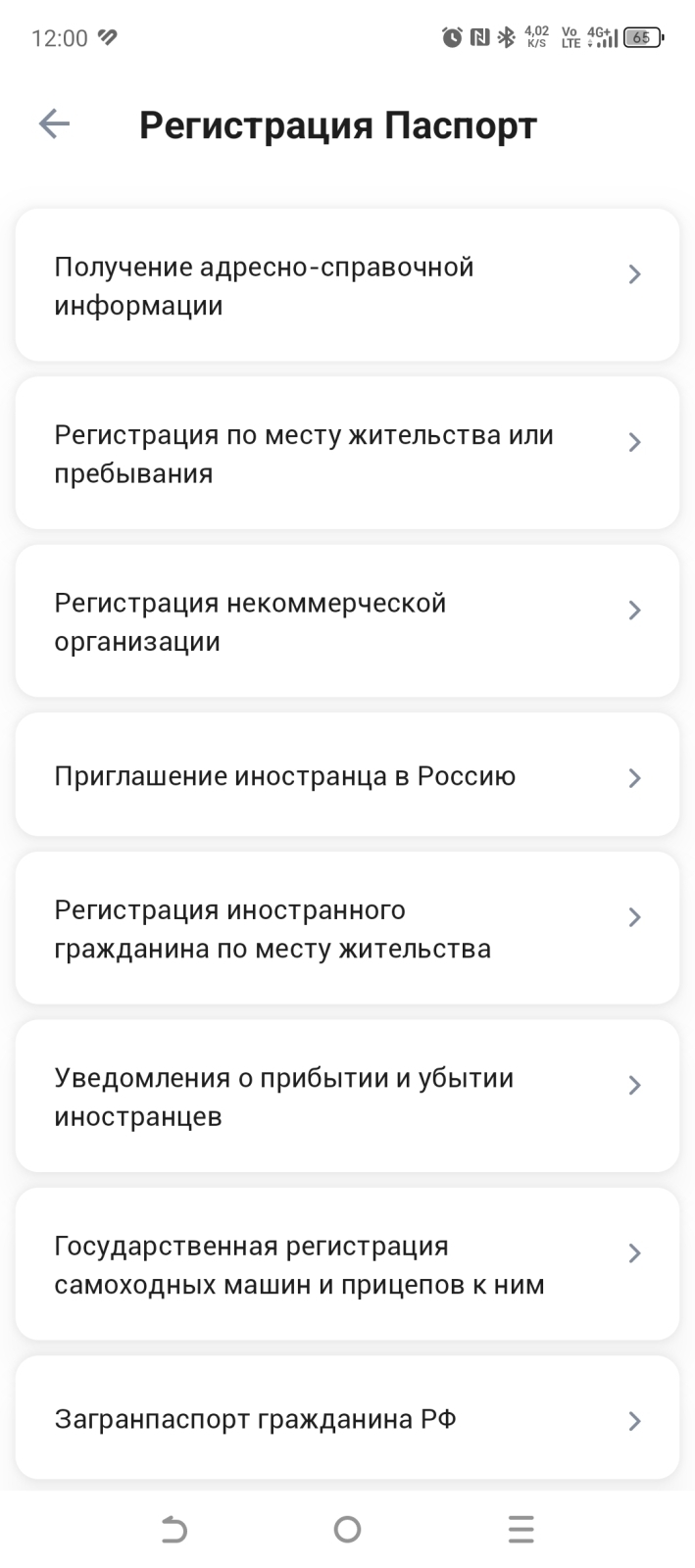Open Приглашение иностранца в Россию
The height and width of the screenshot is (1568, 695).
[x=347, y=775]
